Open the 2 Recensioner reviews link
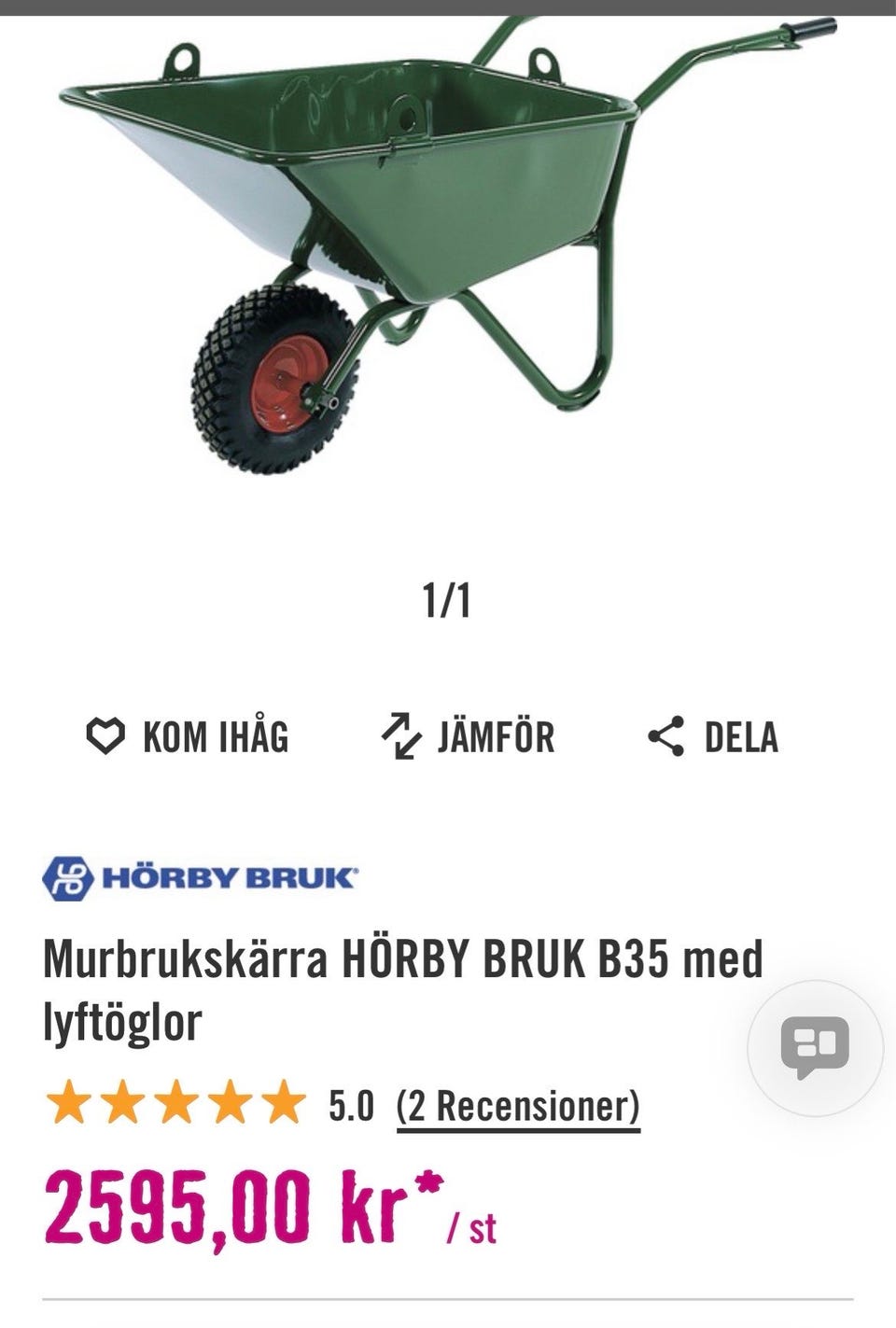This screenshot has width=896, height=1328. click(518, 1106)
